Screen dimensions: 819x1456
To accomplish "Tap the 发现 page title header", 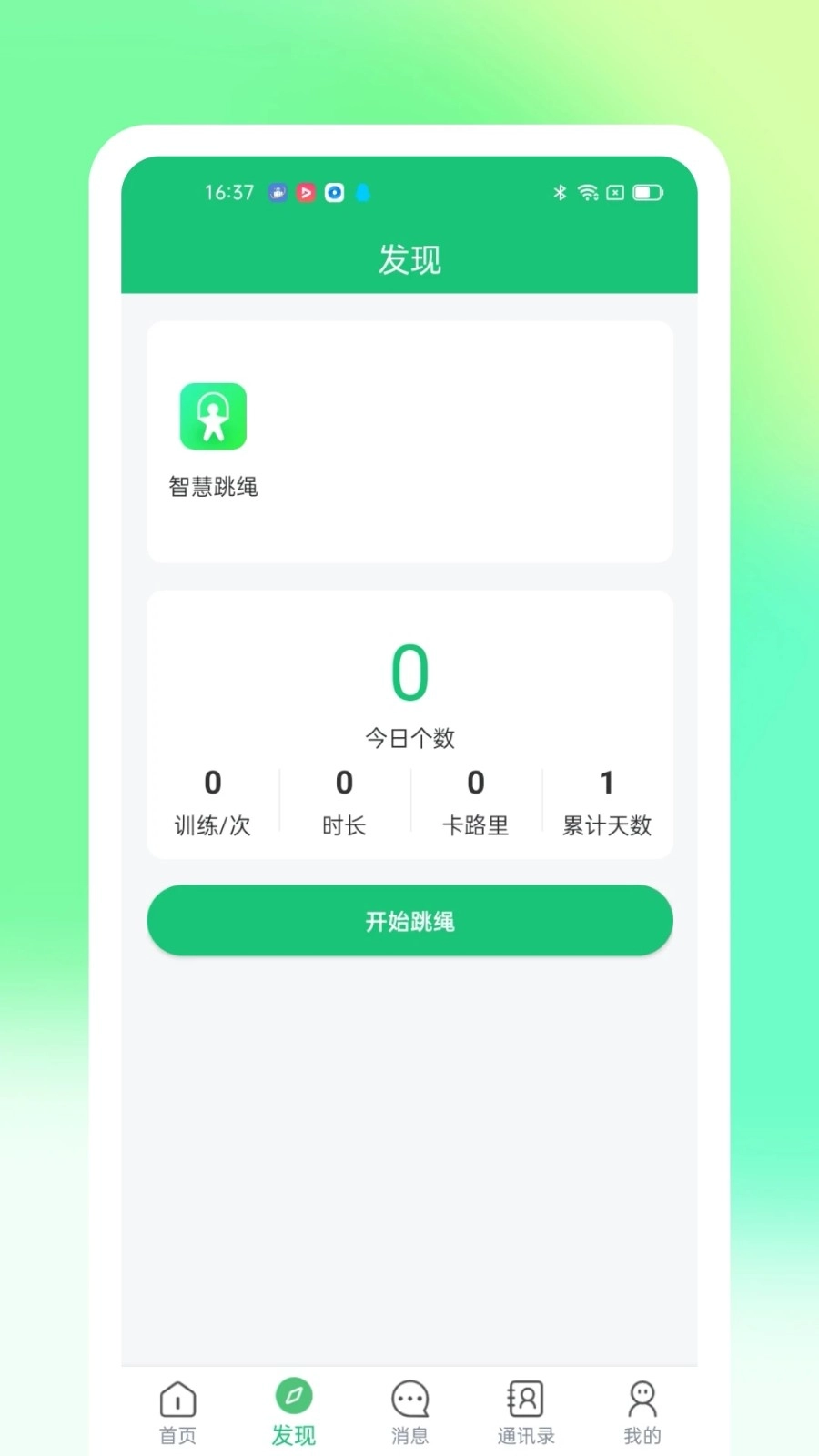I will 409,260.
